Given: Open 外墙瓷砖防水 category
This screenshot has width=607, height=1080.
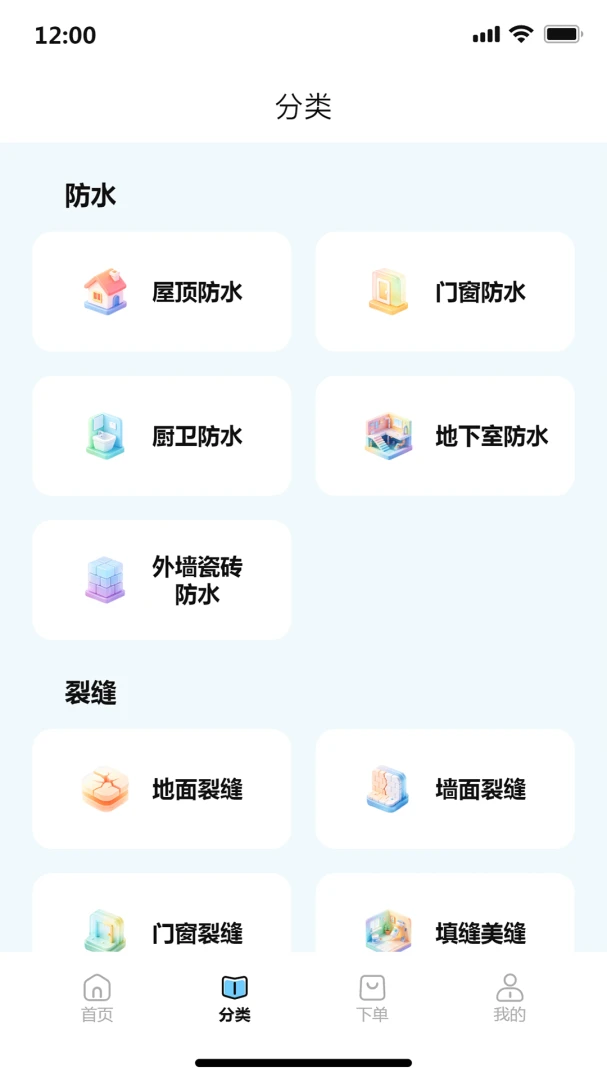Looking at the screenshot, I should click(162, 580).
